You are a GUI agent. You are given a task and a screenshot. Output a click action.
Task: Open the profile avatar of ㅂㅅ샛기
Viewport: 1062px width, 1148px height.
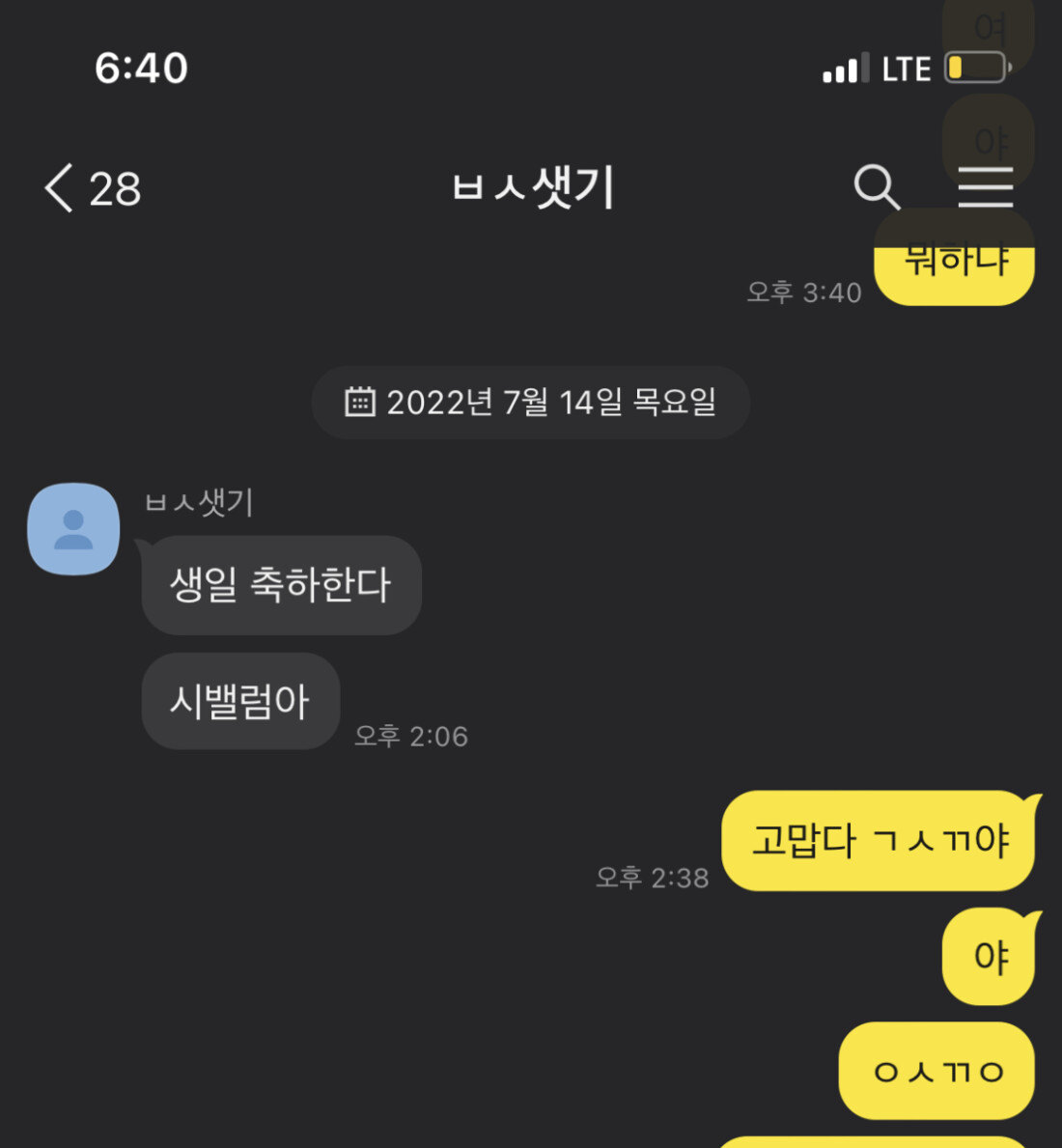(x=72, y=529)
